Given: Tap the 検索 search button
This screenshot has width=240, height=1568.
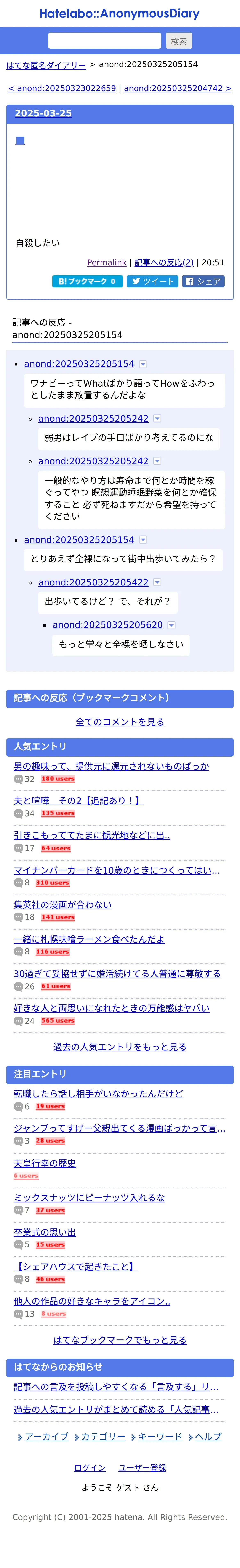Looking at the screenshot, I should [179, 41].
